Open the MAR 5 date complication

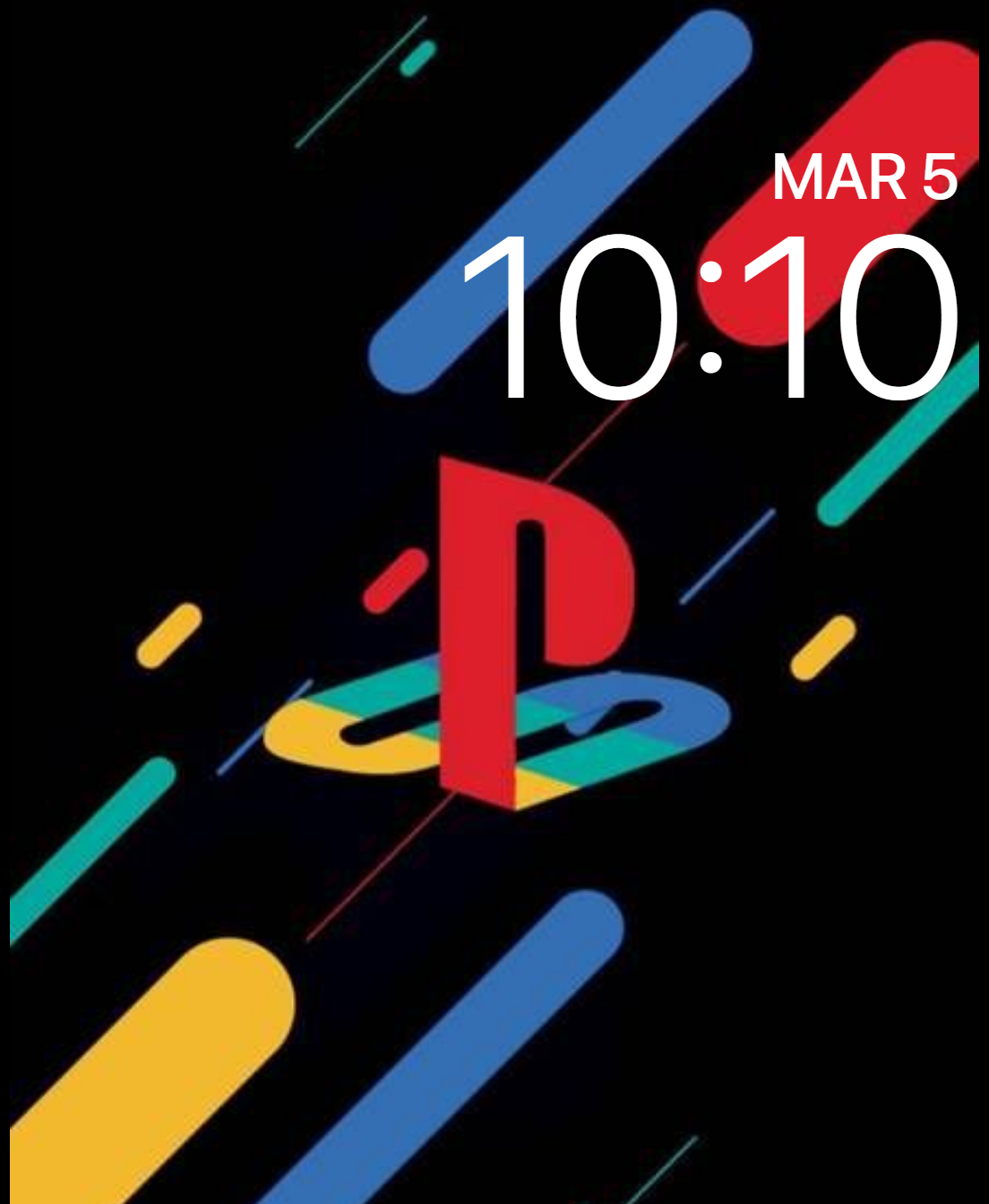(864, 177)
